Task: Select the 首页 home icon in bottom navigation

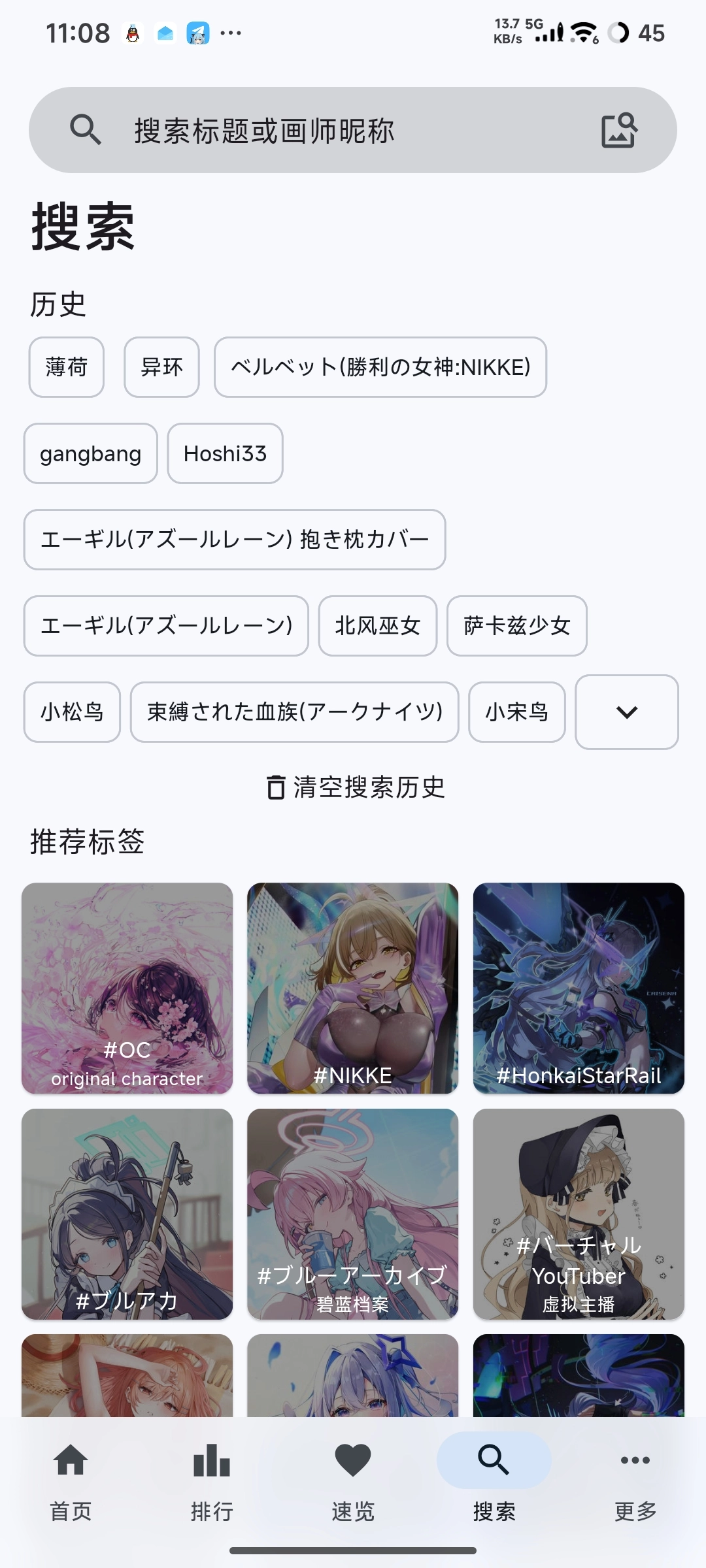Action: 70,1461
